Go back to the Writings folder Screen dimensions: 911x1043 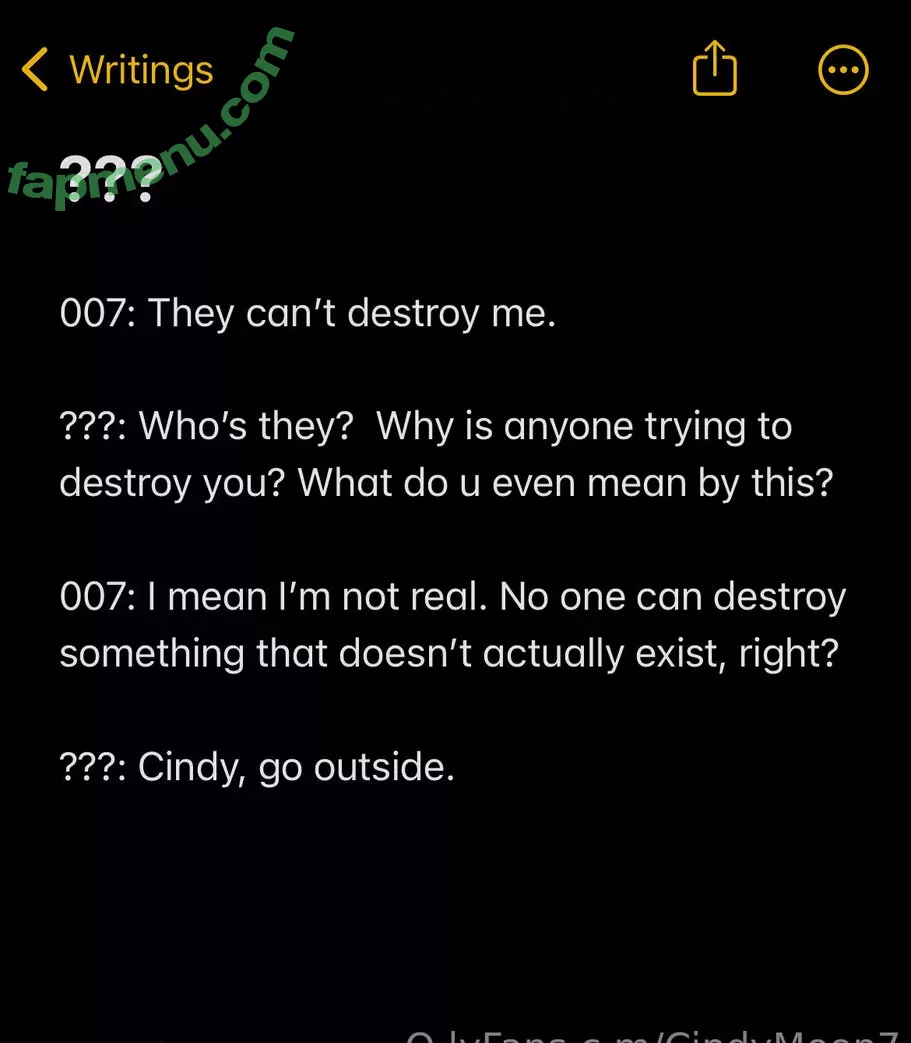pos(117,71)
